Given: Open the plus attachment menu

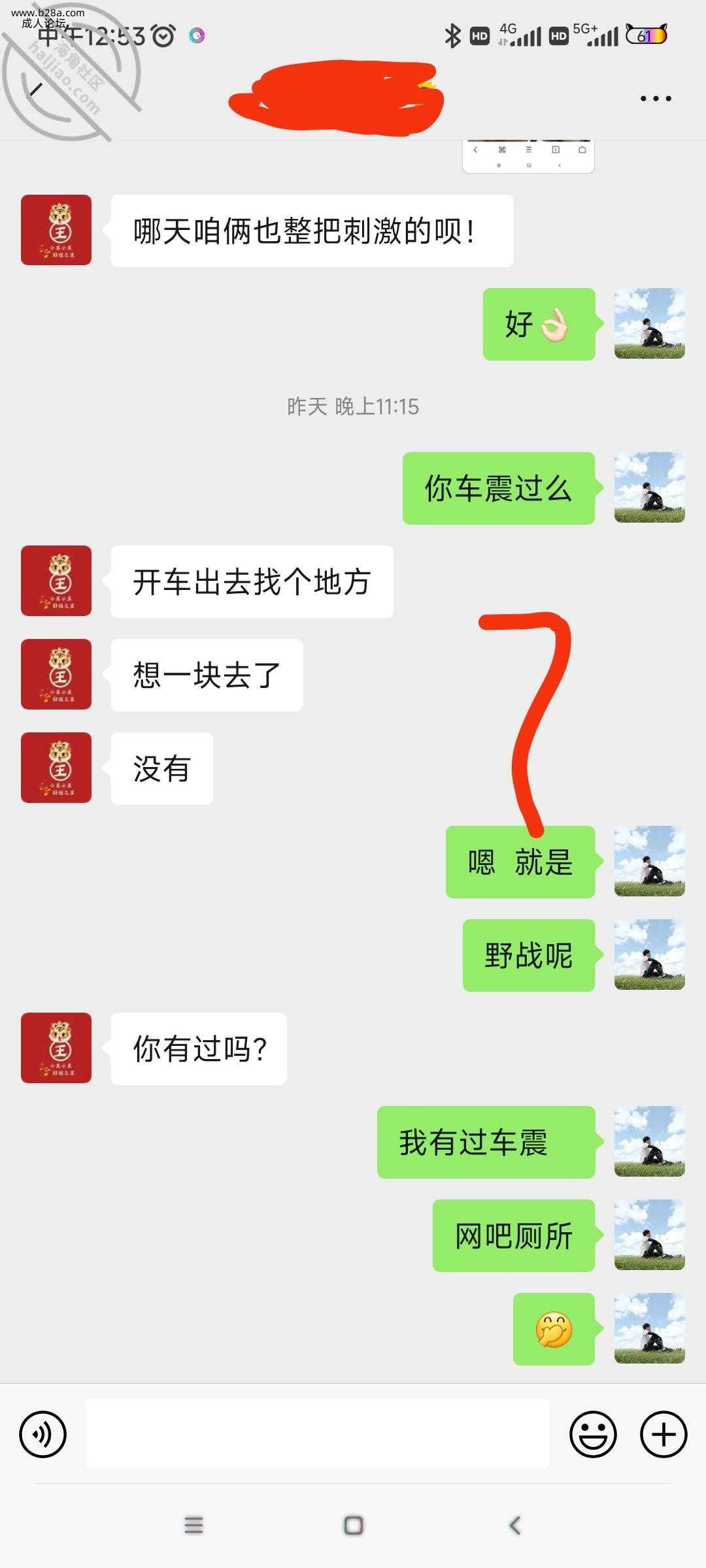Looking at the screenshot, I should [x=663, y=1435].
